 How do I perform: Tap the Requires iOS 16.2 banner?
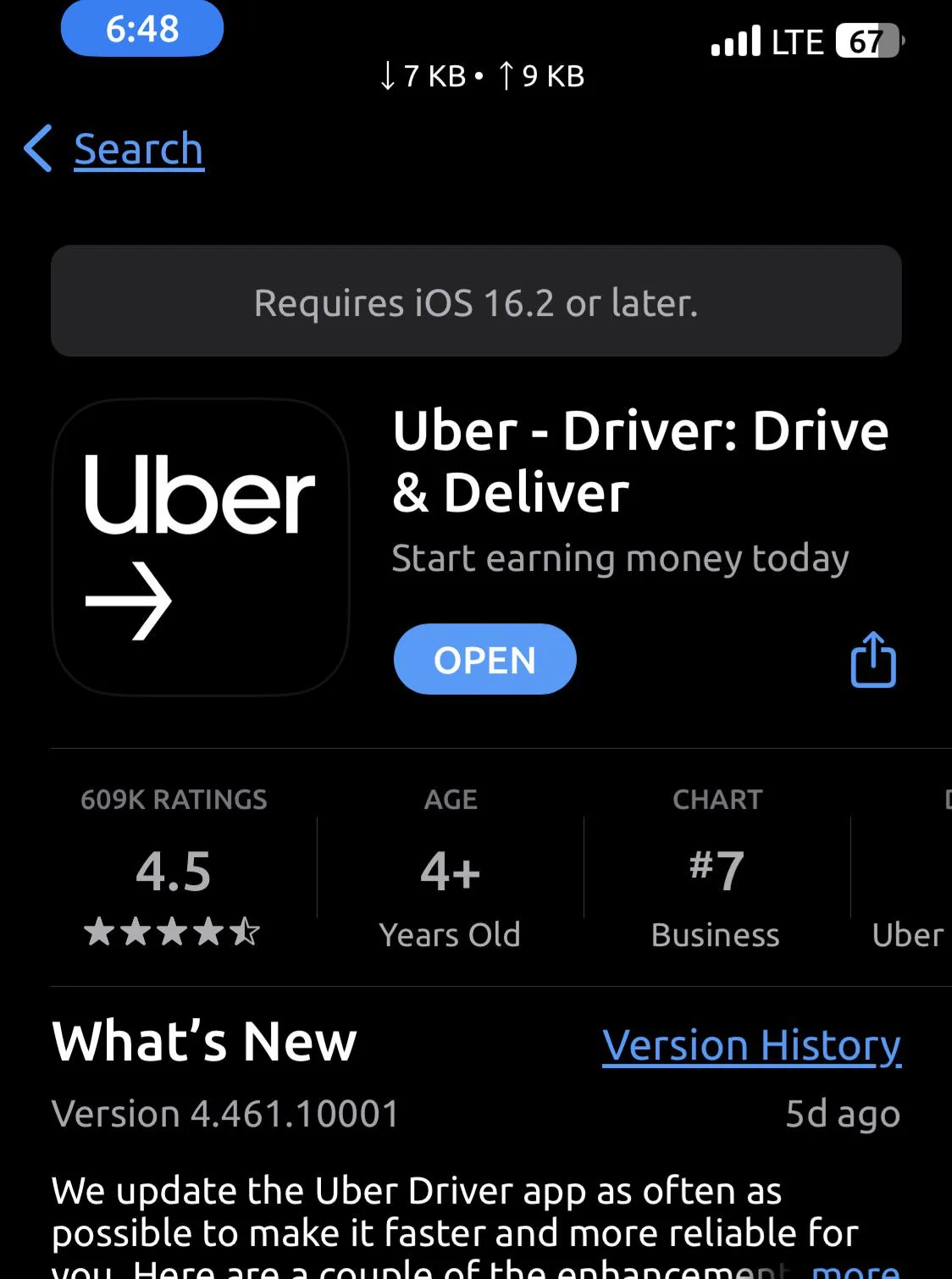[x=476, y=302]
